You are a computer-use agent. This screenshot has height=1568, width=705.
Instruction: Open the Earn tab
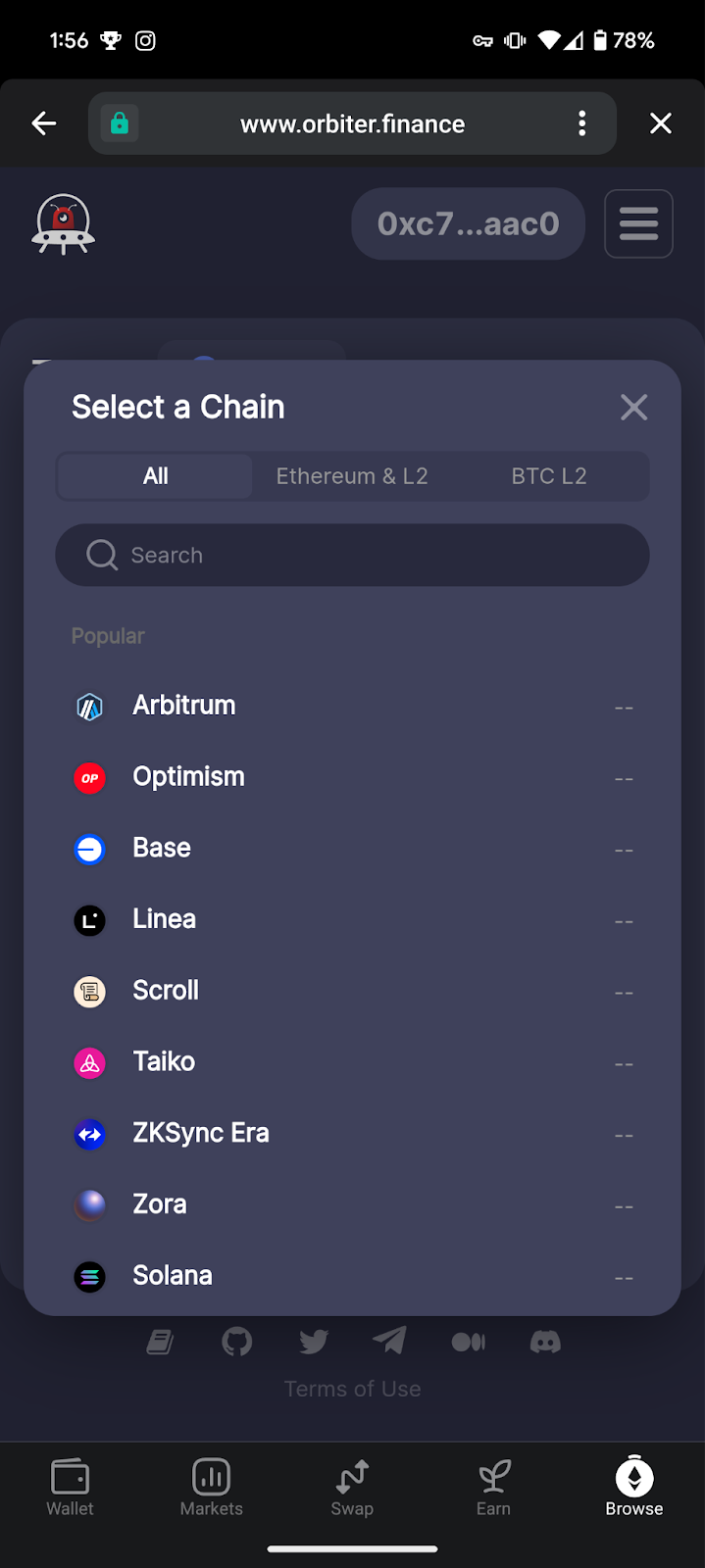pyautogui.click(x=493, y=1488)
